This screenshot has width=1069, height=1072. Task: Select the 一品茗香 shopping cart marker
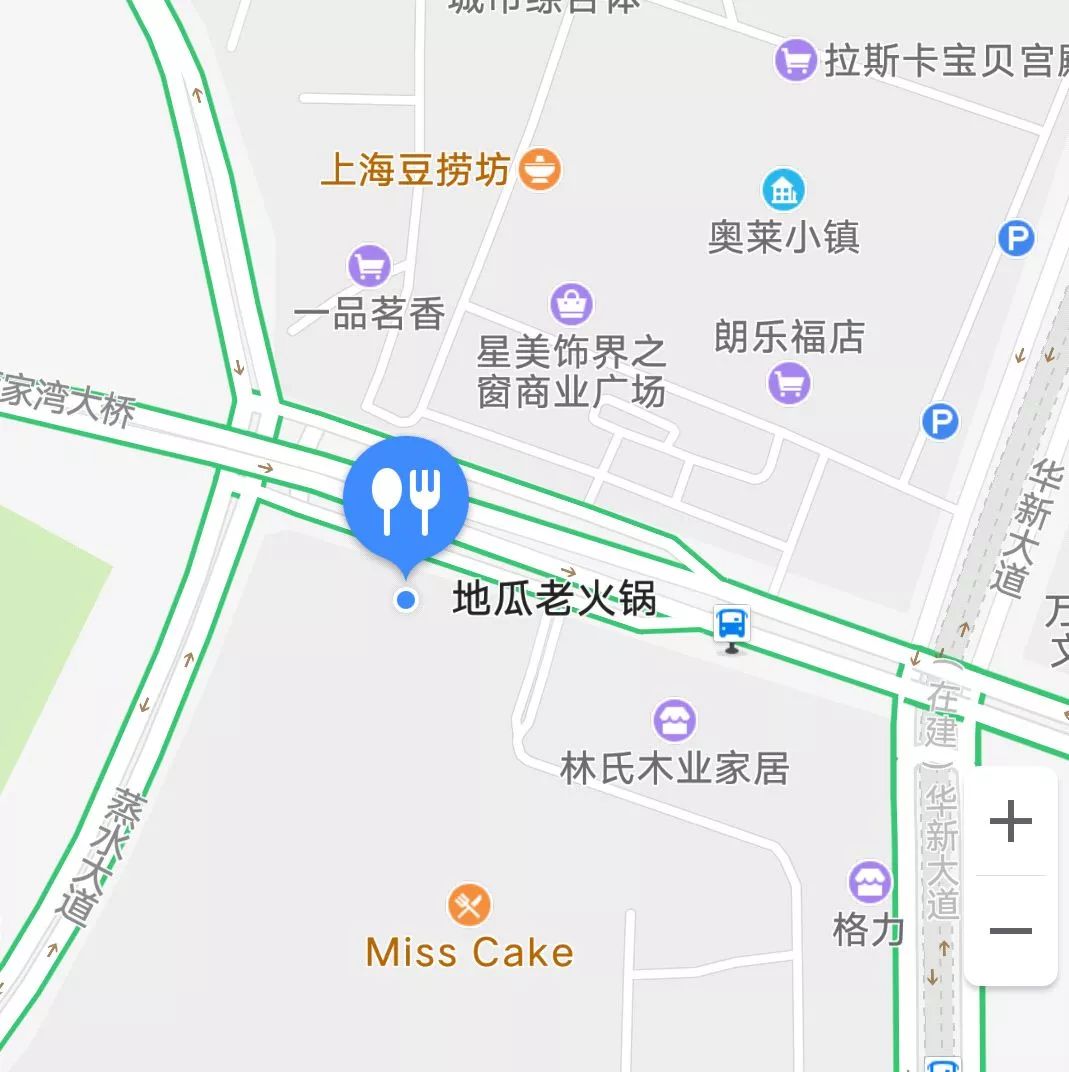pyautogui.click(x=369, y=264)
